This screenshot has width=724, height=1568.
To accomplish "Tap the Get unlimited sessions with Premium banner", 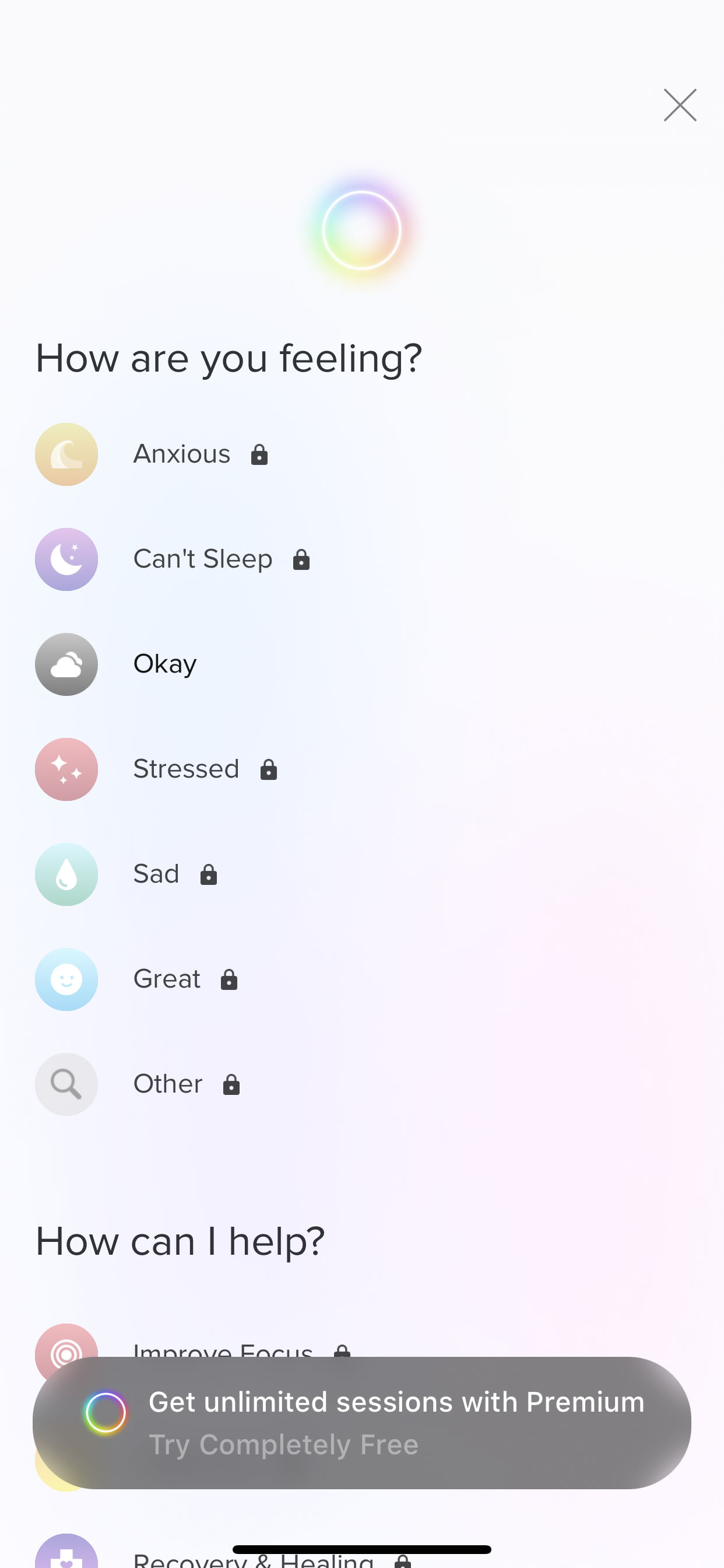I will tap(361, 1423).
